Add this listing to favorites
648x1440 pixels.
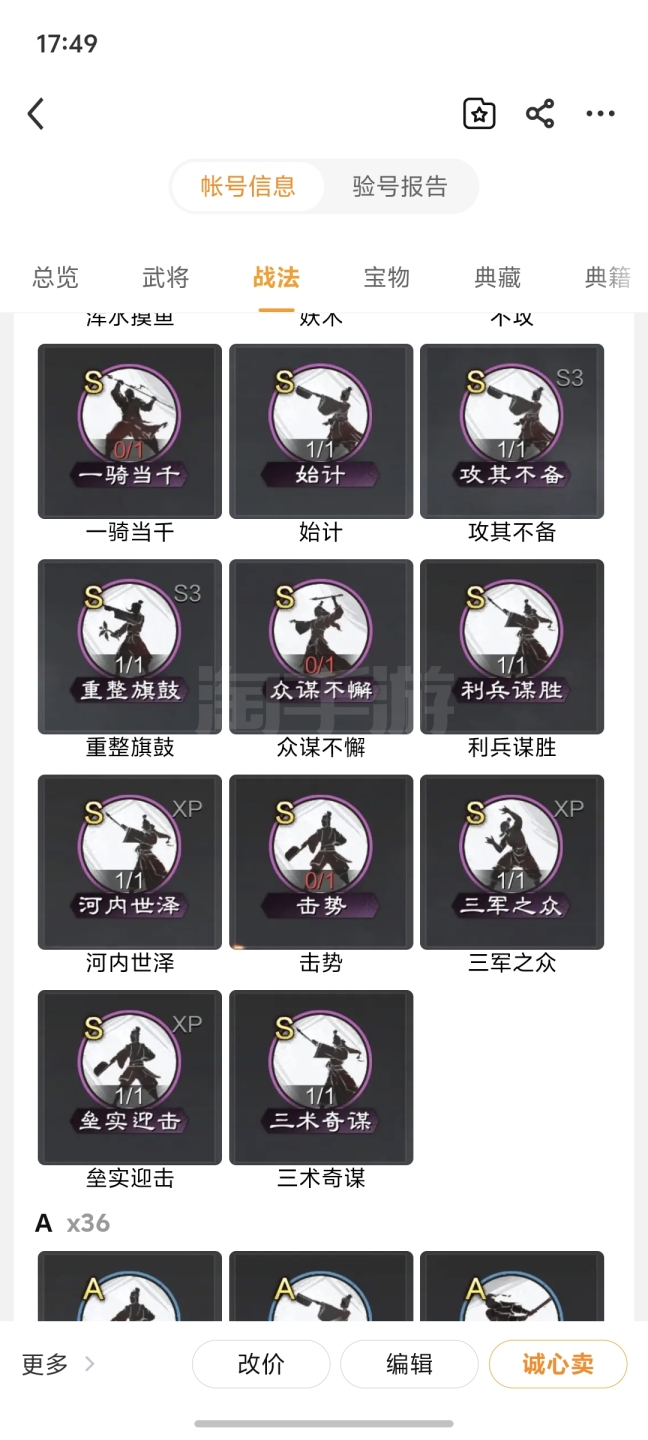click(480, 114)
